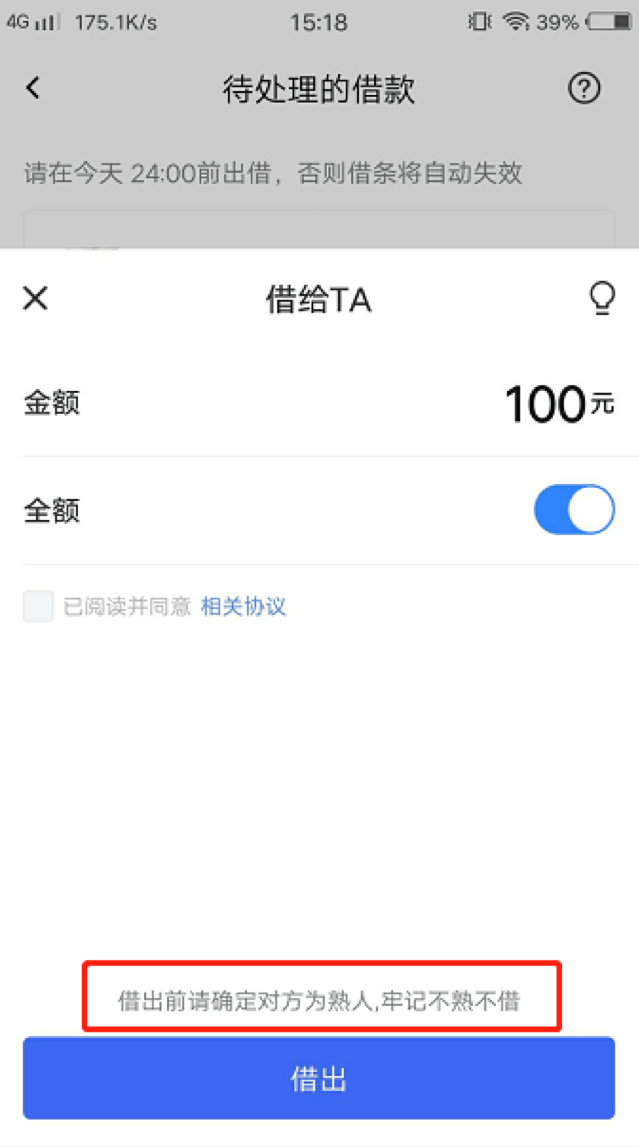This screenshot has width=639, height=1147.
Task: Tap the 借出 button to lend
Action: [x=319, y=1078]
